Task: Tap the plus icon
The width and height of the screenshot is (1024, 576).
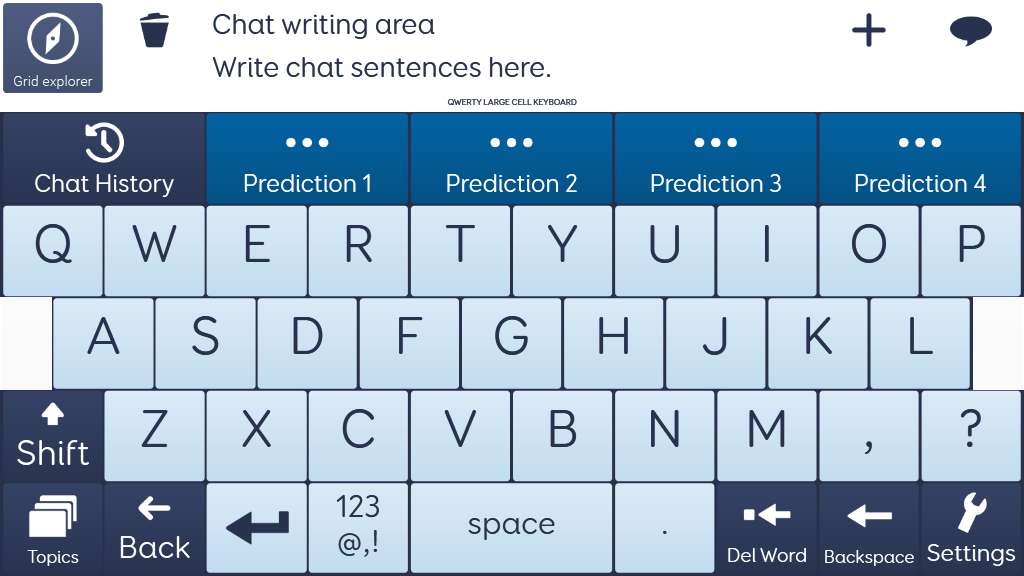Action: pyautogui.click(x=868, y=31)
